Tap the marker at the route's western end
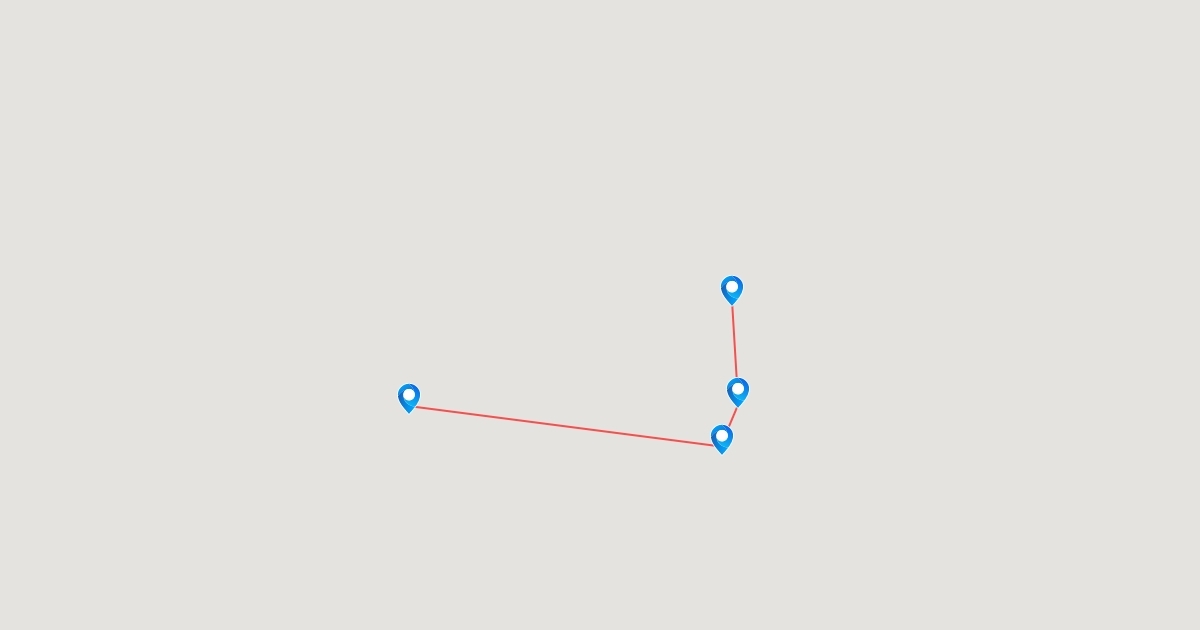 408,397
